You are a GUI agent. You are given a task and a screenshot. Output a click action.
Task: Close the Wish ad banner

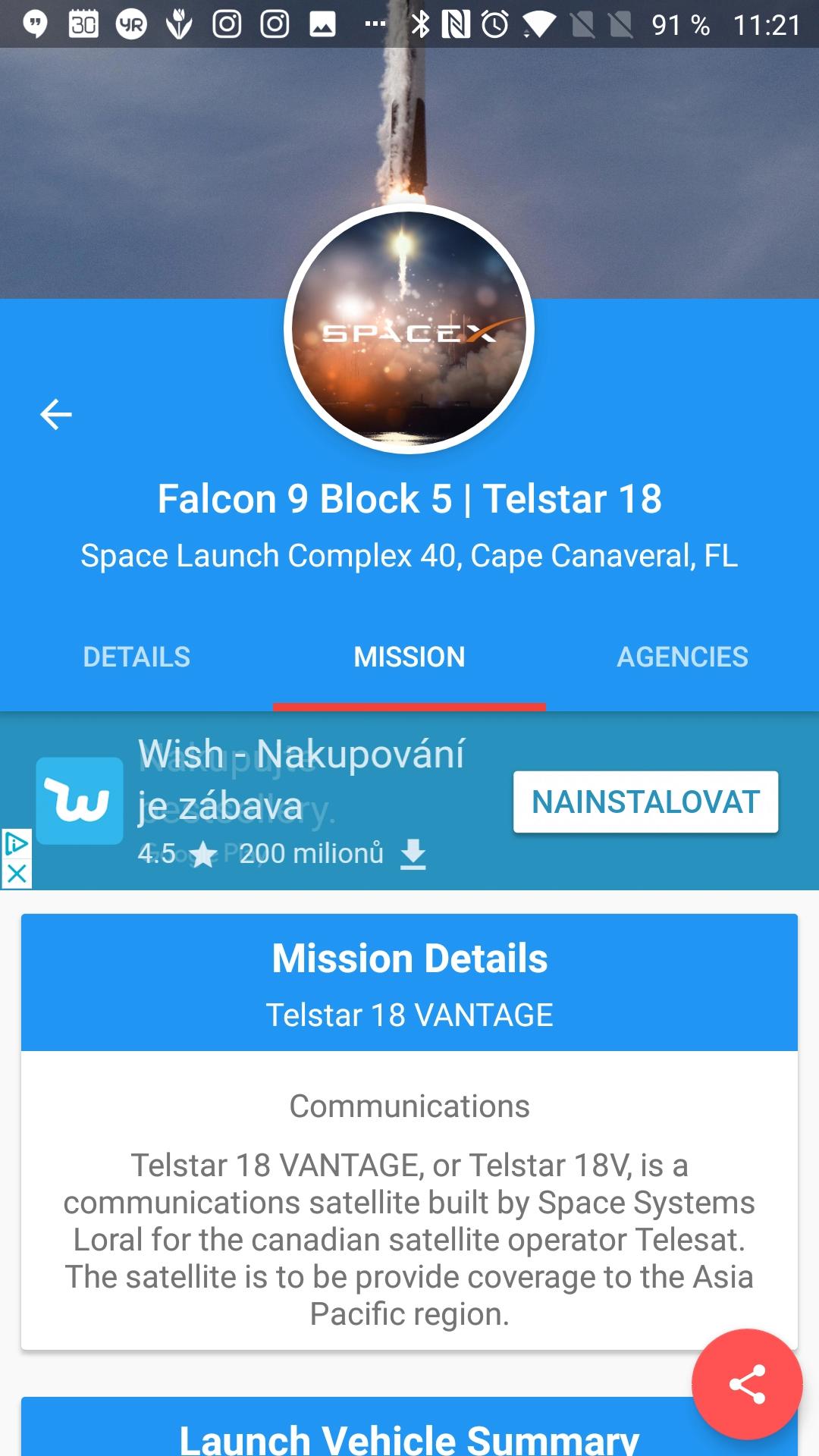pyautogui.click(x=16, y=874)
